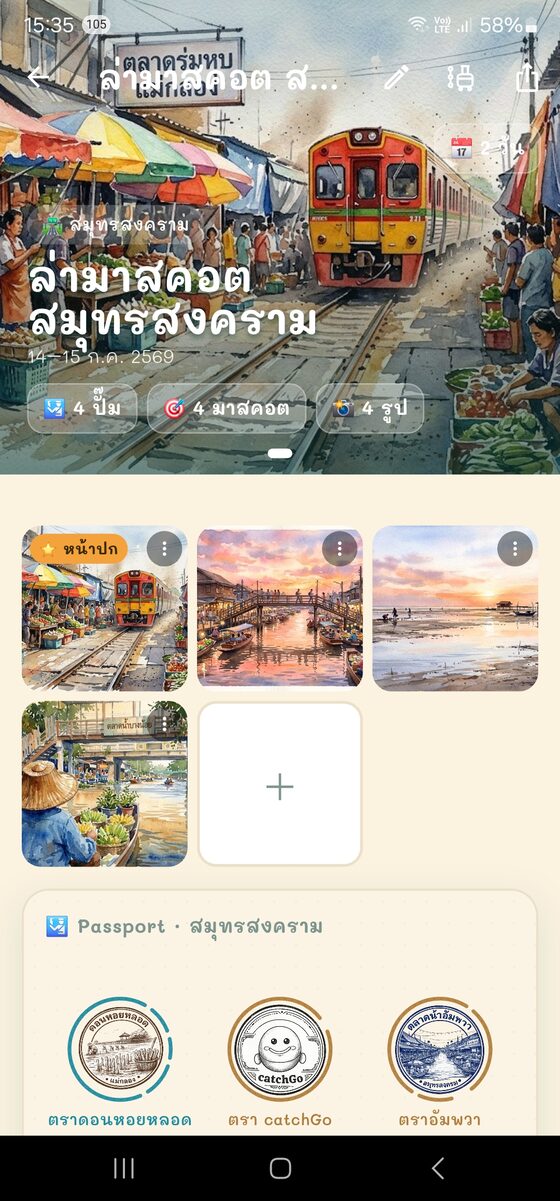Screen dimensions: 560x1201
Task: Share this trip album
Action: pyautogui.click(x=526, y=77)
